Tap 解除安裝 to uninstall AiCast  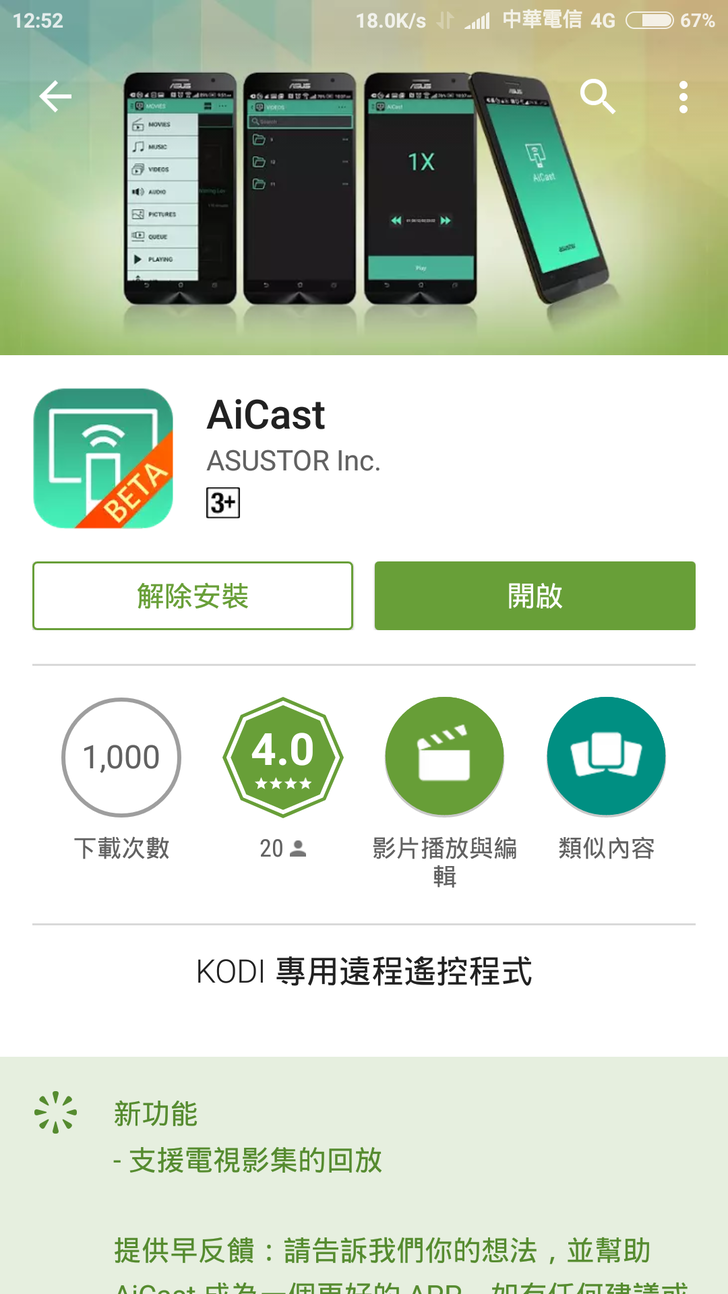pos(193,596)
